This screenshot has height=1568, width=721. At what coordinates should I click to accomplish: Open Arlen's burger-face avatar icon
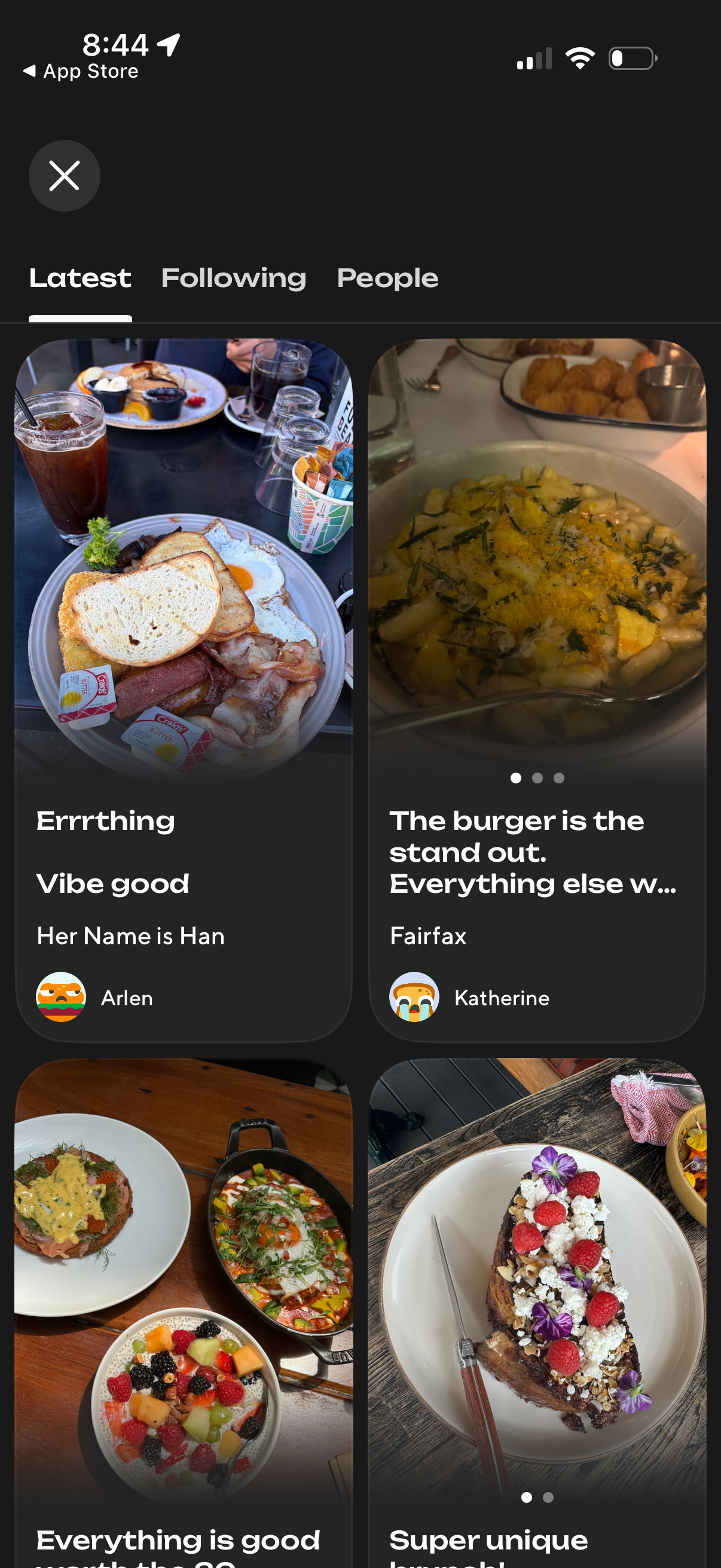(62, 996)
